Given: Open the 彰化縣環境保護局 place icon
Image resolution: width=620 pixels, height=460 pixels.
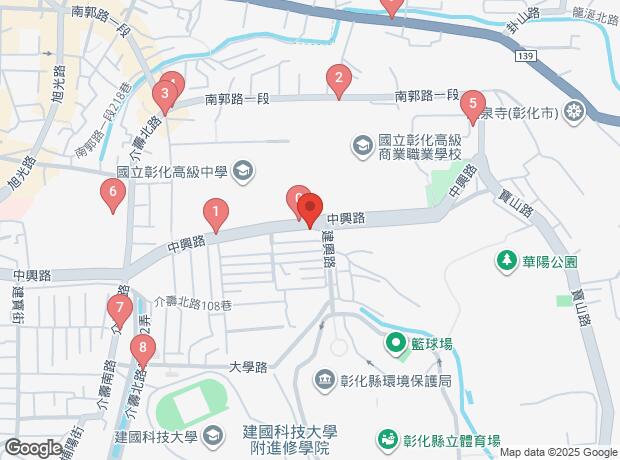Looking at the screenshot, I should tap(325, 380).
